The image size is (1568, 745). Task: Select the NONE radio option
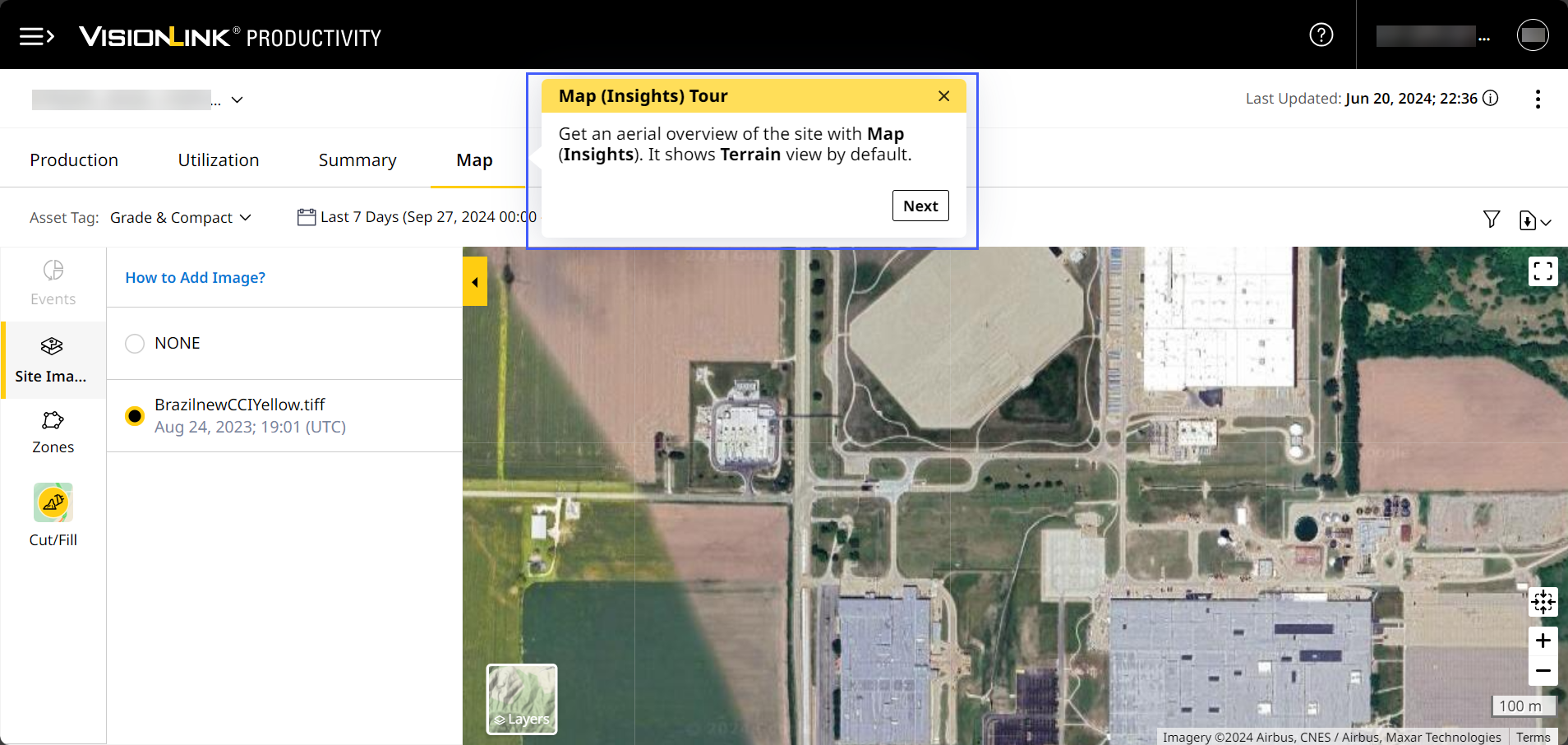pos(135,344)
